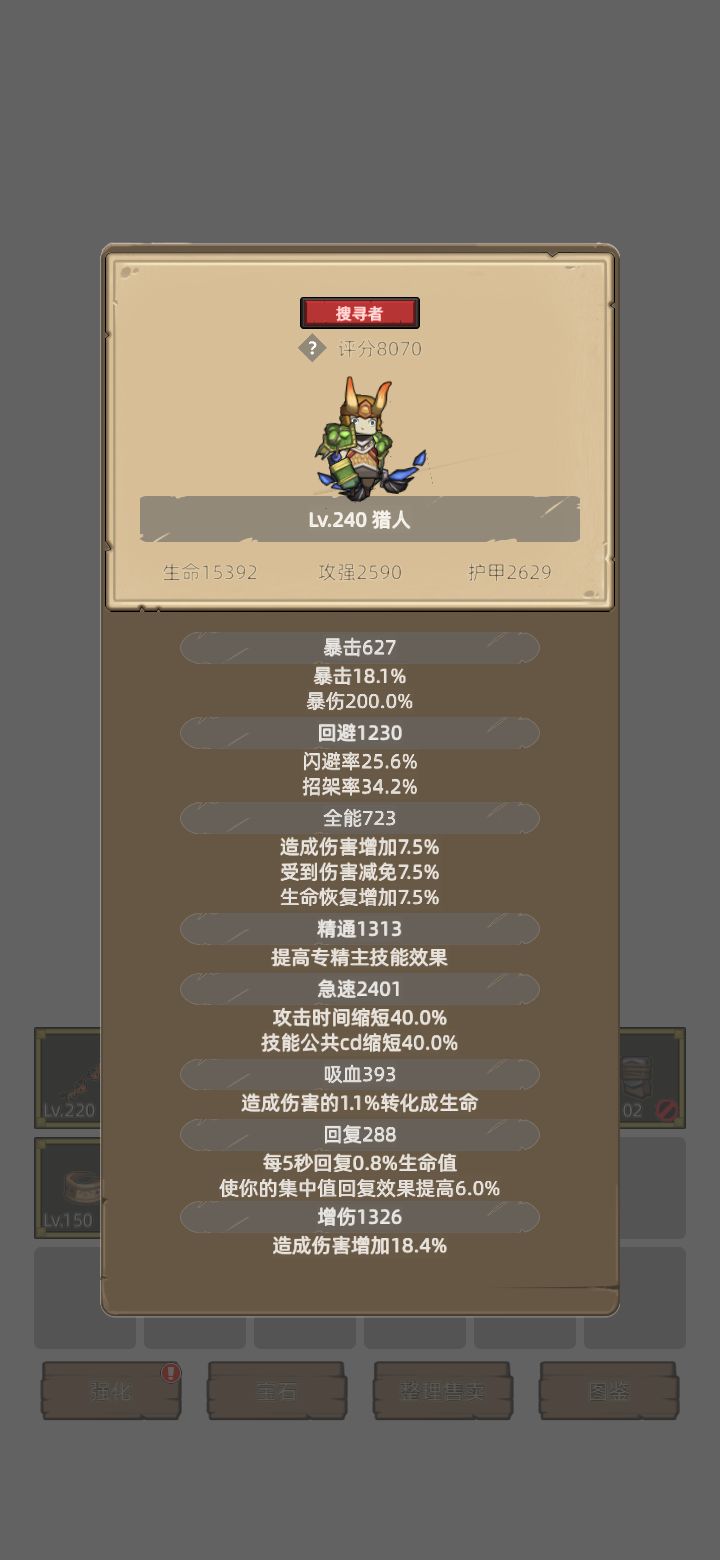This screenshot has height=1560, width=720.
Task: Click the red 搜寻者 class banner
Action: pyautogui.click(x=362, y=312)
